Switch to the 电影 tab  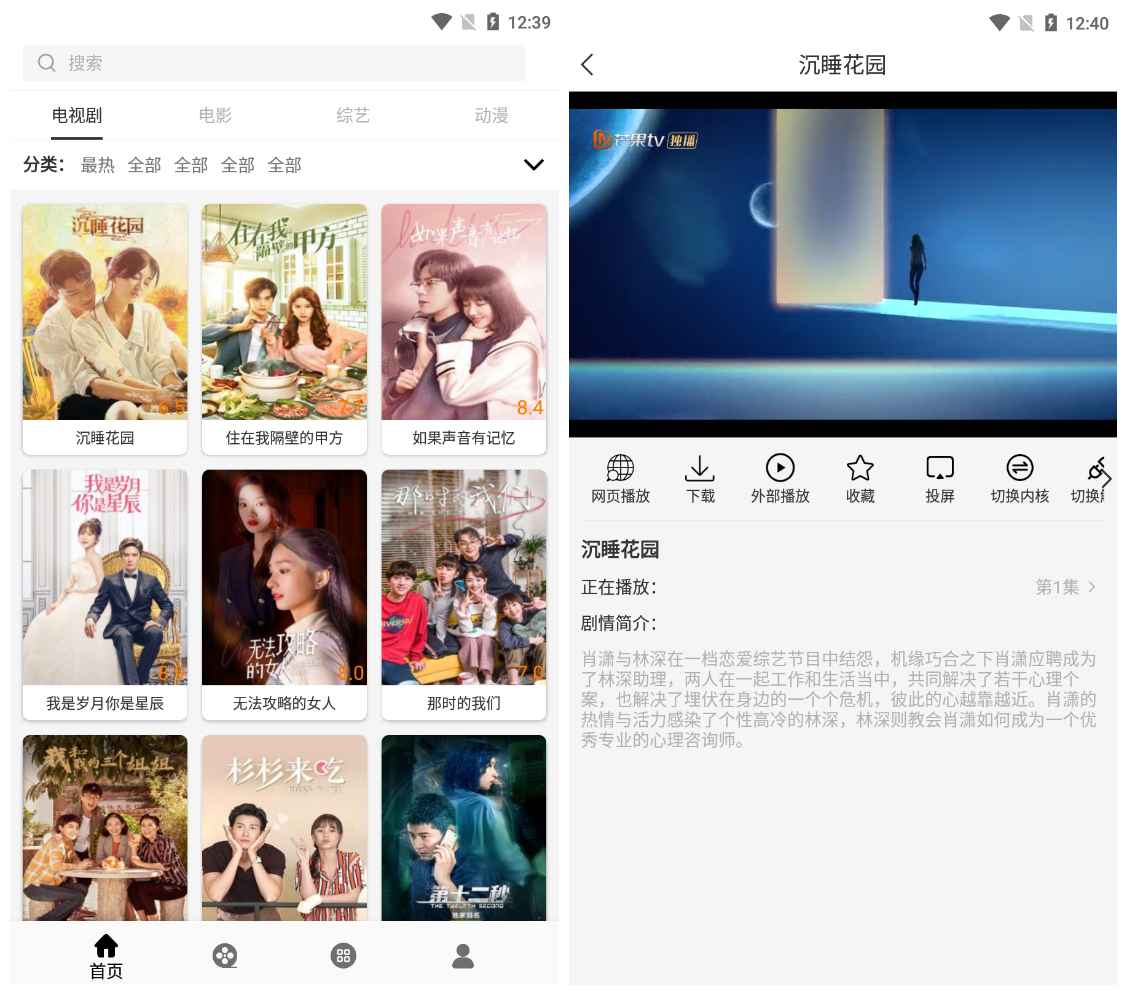click(x=215, y=115)
